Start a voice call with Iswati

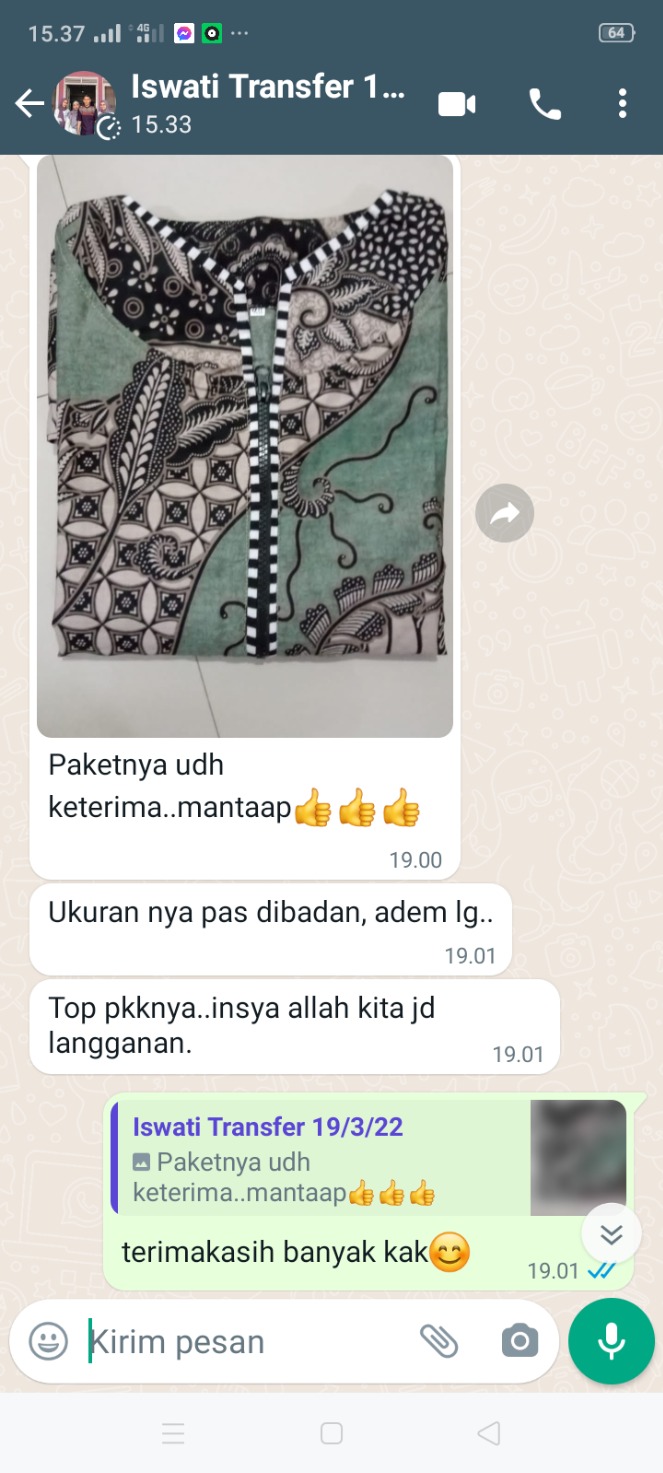click(x=544, y=104)
